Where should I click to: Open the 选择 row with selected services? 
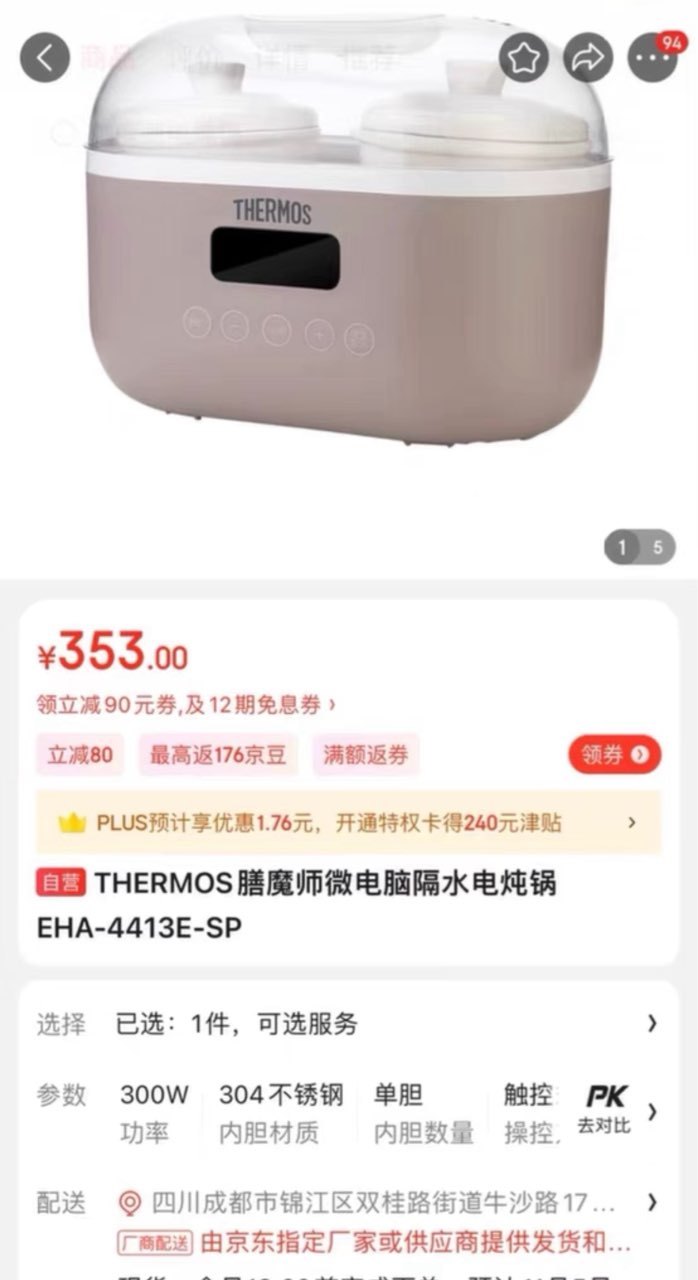(x=349, y=1023)
